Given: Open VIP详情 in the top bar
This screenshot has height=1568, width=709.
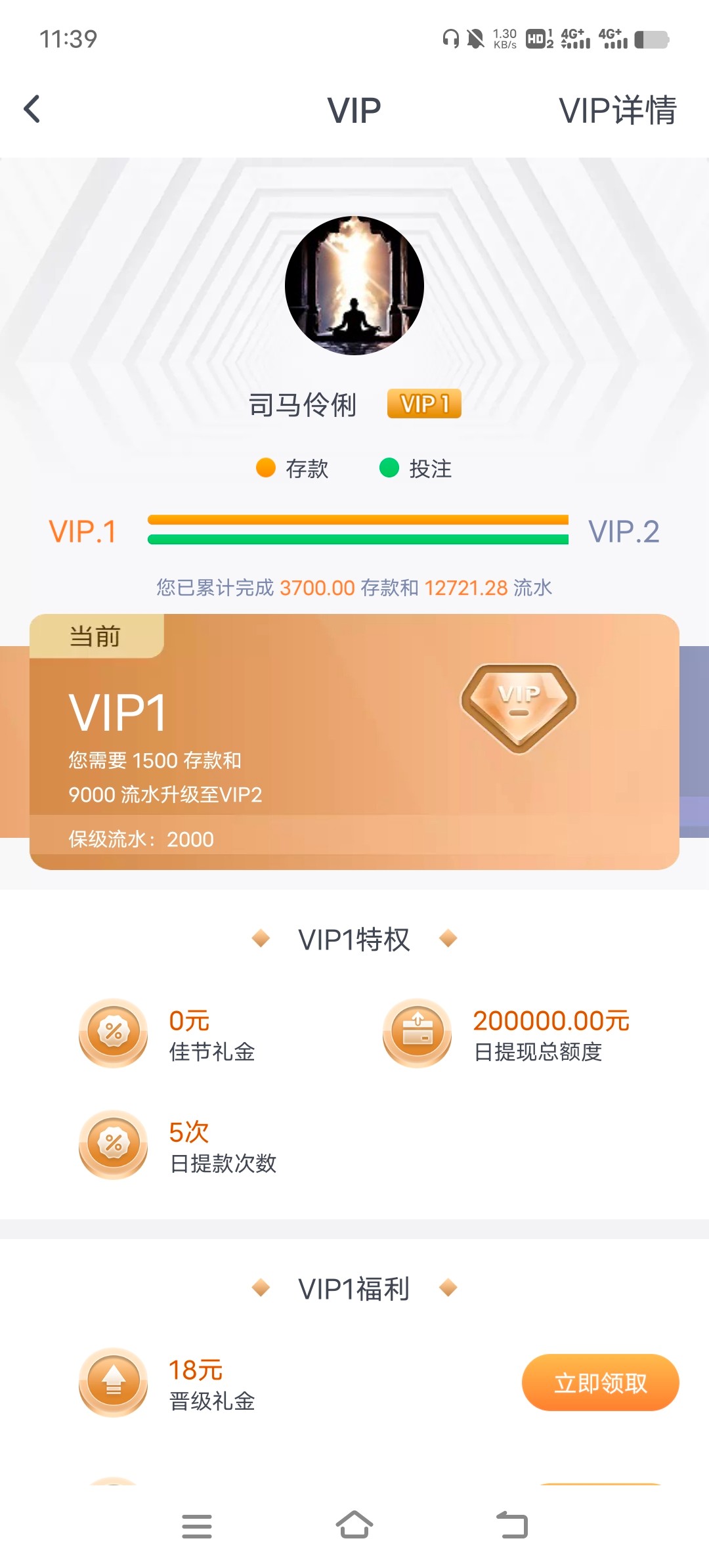Looking at the screenshot, I should point(617,110).
